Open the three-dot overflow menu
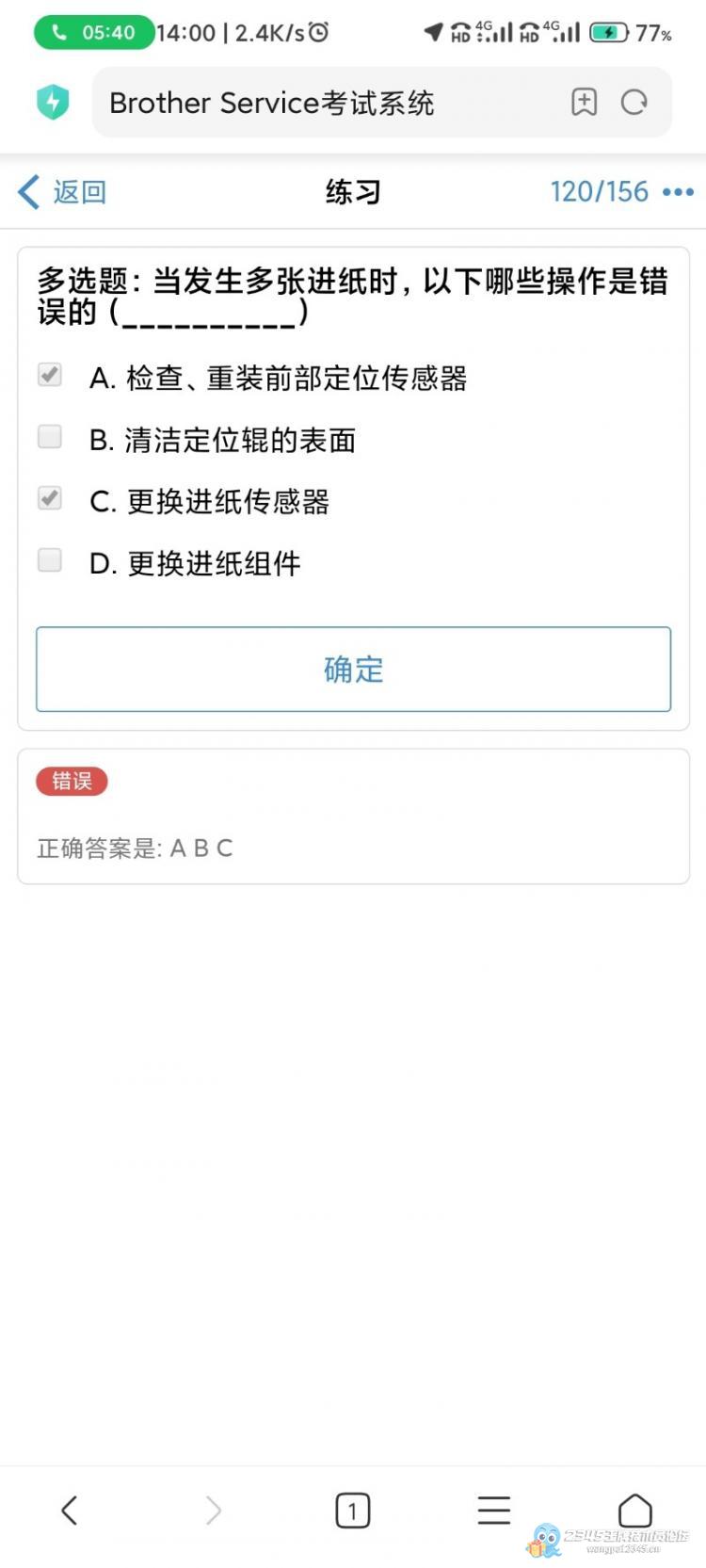Viewport: 706px width, 1568px height. click(678, 192)
